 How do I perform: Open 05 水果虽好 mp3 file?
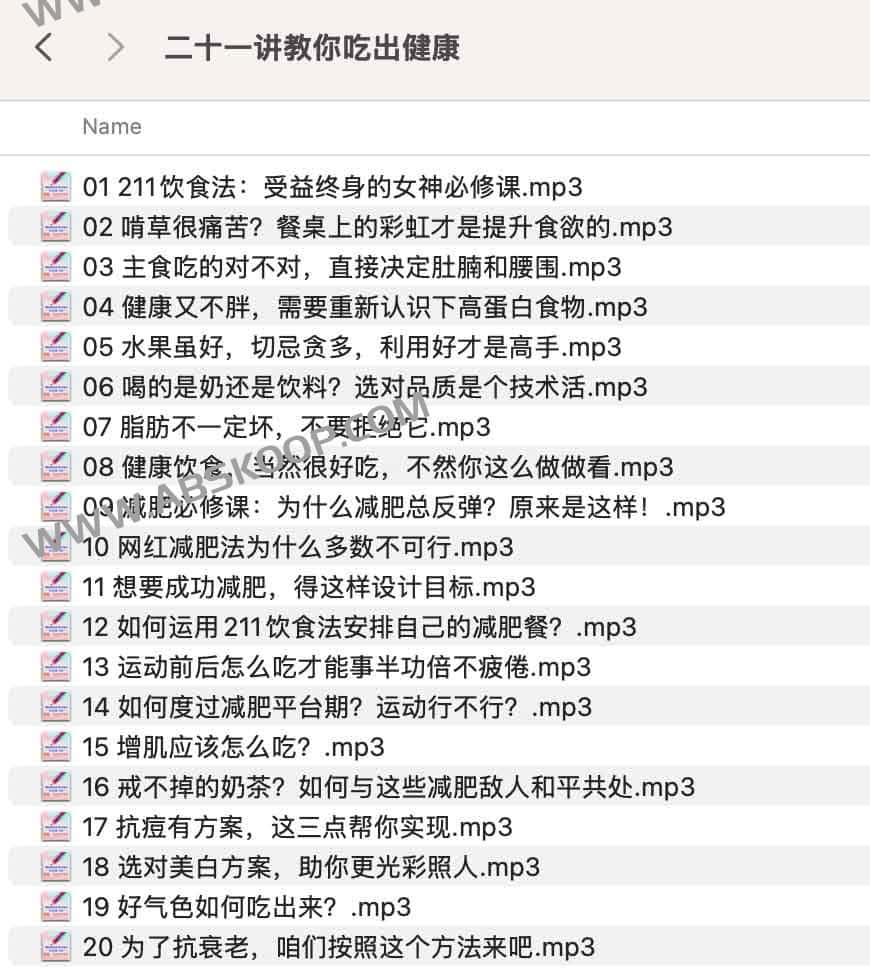click(352, 347)
